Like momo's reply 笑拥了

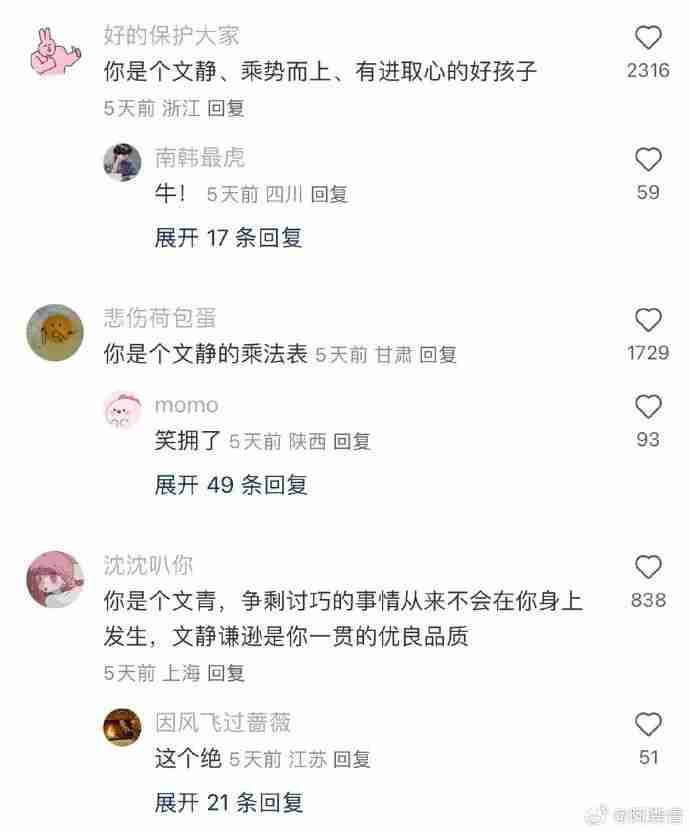pyautogui.click(x=649, y=407)
